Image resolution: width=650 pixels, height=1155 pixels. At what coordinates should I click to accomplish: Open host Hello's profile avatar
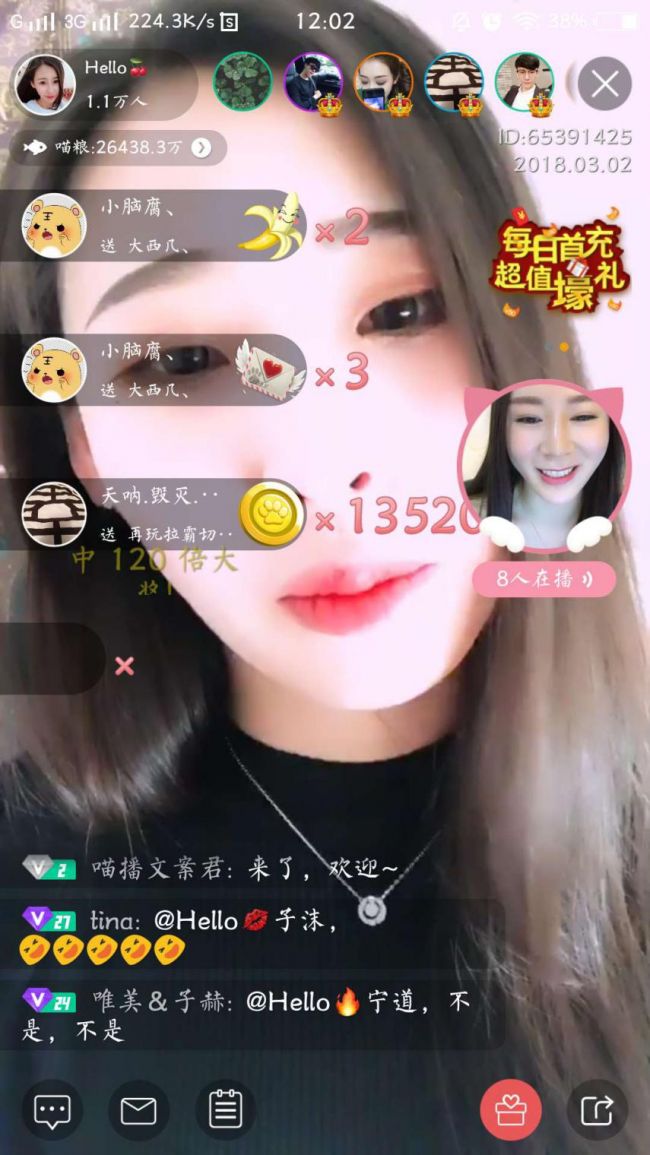pyautogui.click(x=44, y=84)
